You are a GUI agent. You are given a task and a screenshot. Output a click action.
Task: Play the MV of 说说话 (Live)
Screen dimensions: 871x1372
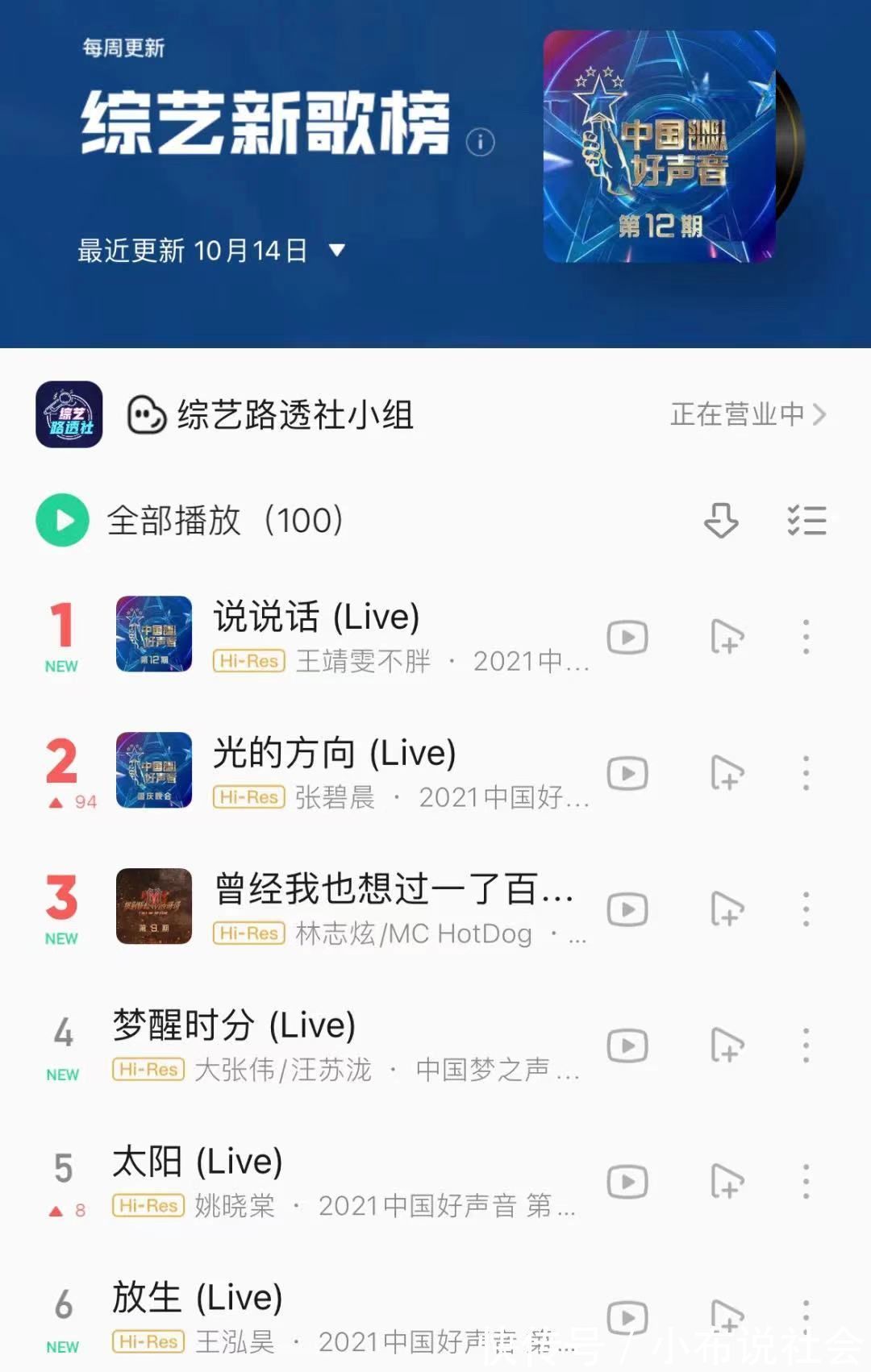tap(627, 637)
